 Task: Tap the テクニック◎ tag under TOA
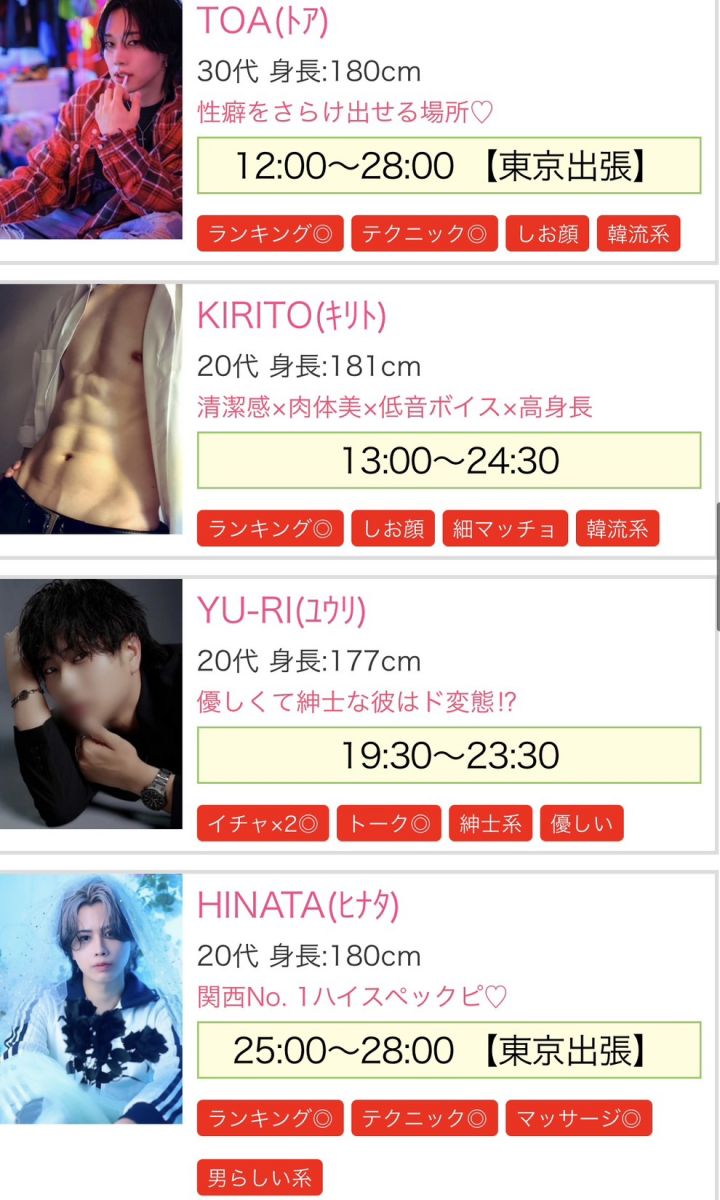click(x=424, y=234)
